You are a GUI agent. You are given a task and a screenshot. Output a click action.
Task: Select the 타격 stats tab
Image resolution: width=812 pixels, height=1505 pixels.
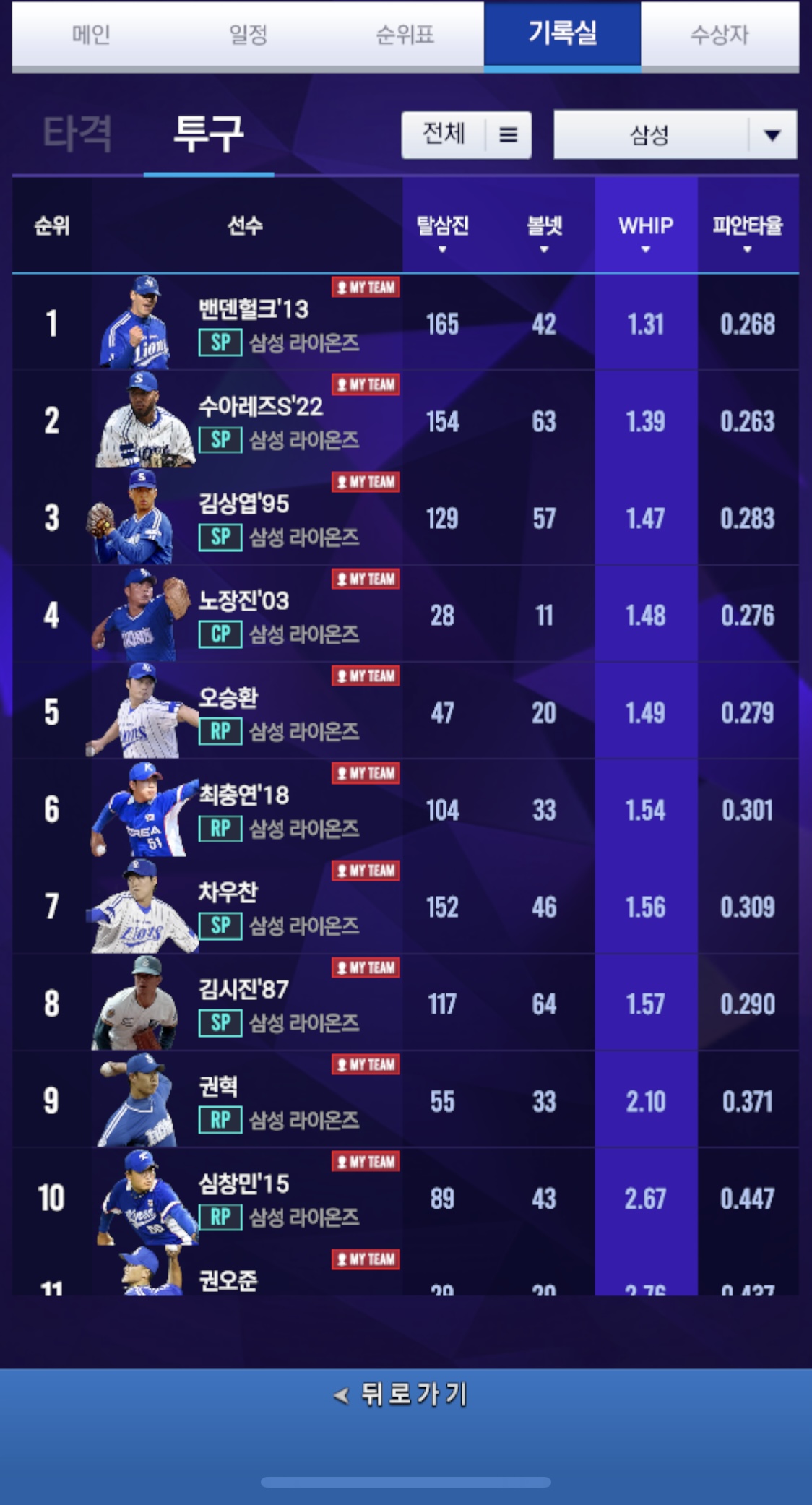click(77, 134)
